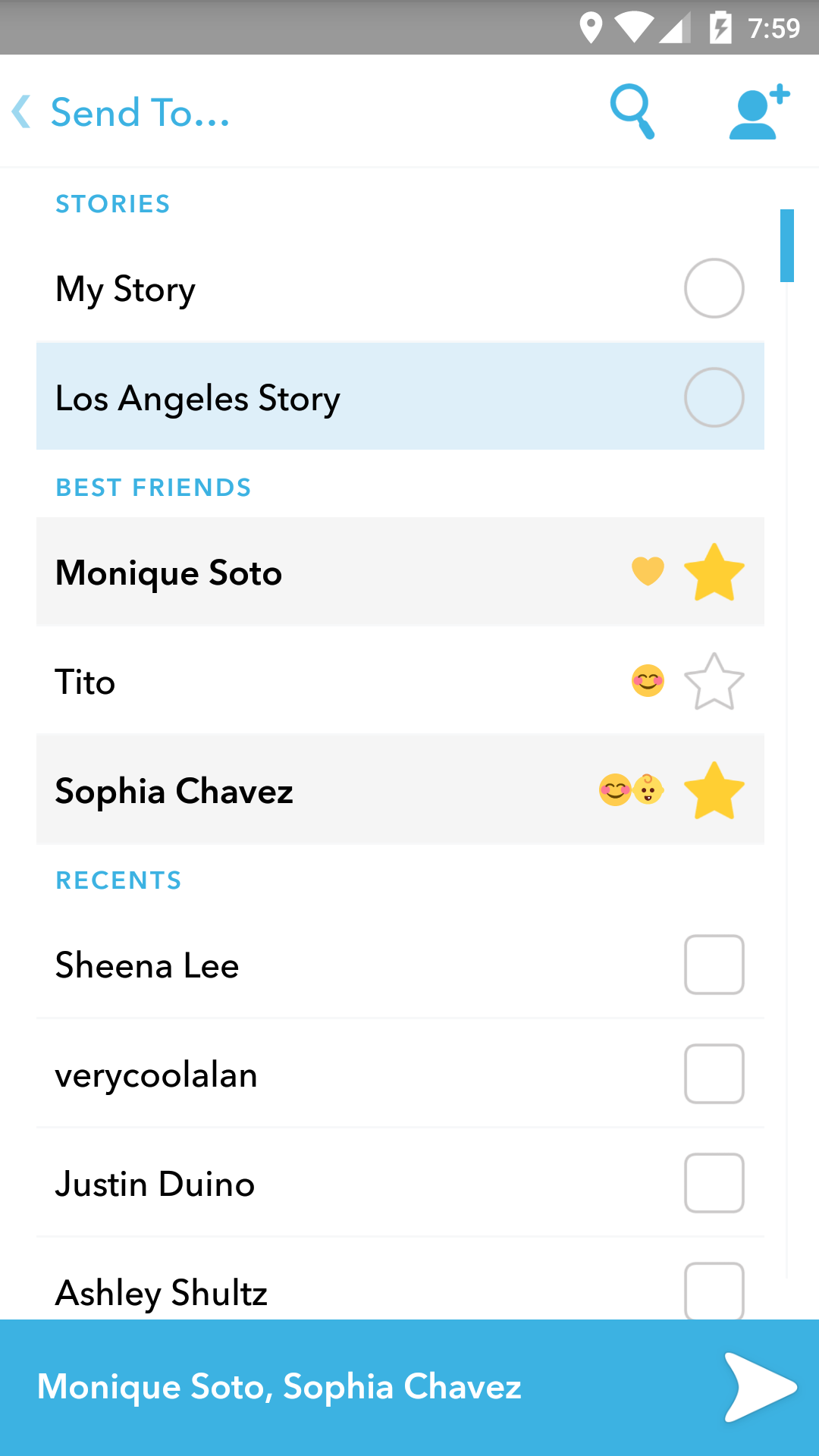This screenshot has height=1456, width=819.
Task: Unfavorite Monique Soto via her gold star
Action: [x=715, y=572]
